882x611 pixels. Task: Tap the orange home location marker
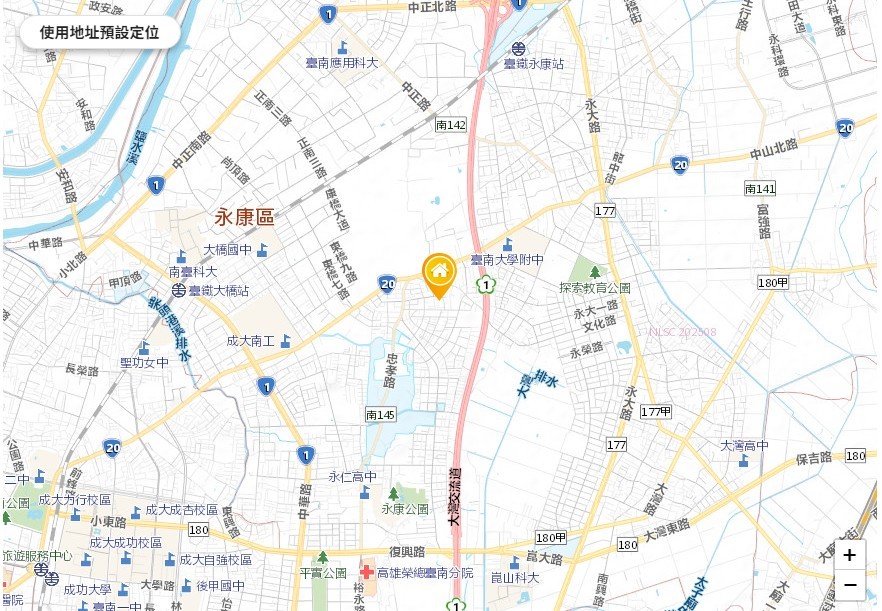438,273
